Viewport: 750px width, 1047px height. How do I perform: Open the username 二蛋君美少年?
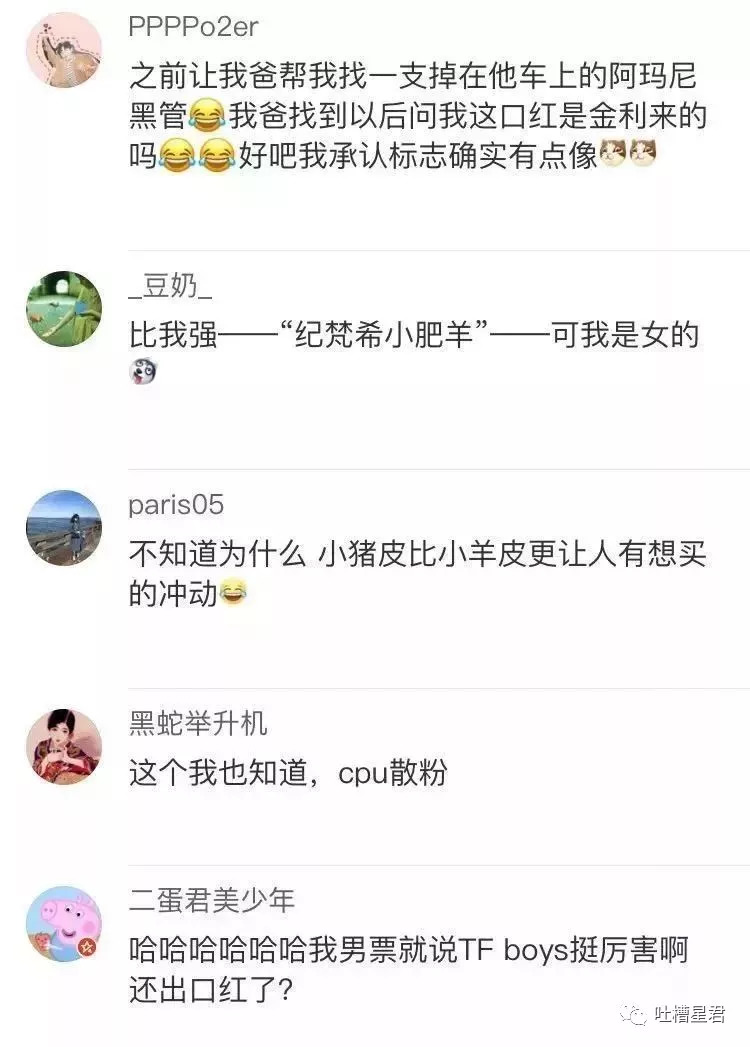pos(212,901)
